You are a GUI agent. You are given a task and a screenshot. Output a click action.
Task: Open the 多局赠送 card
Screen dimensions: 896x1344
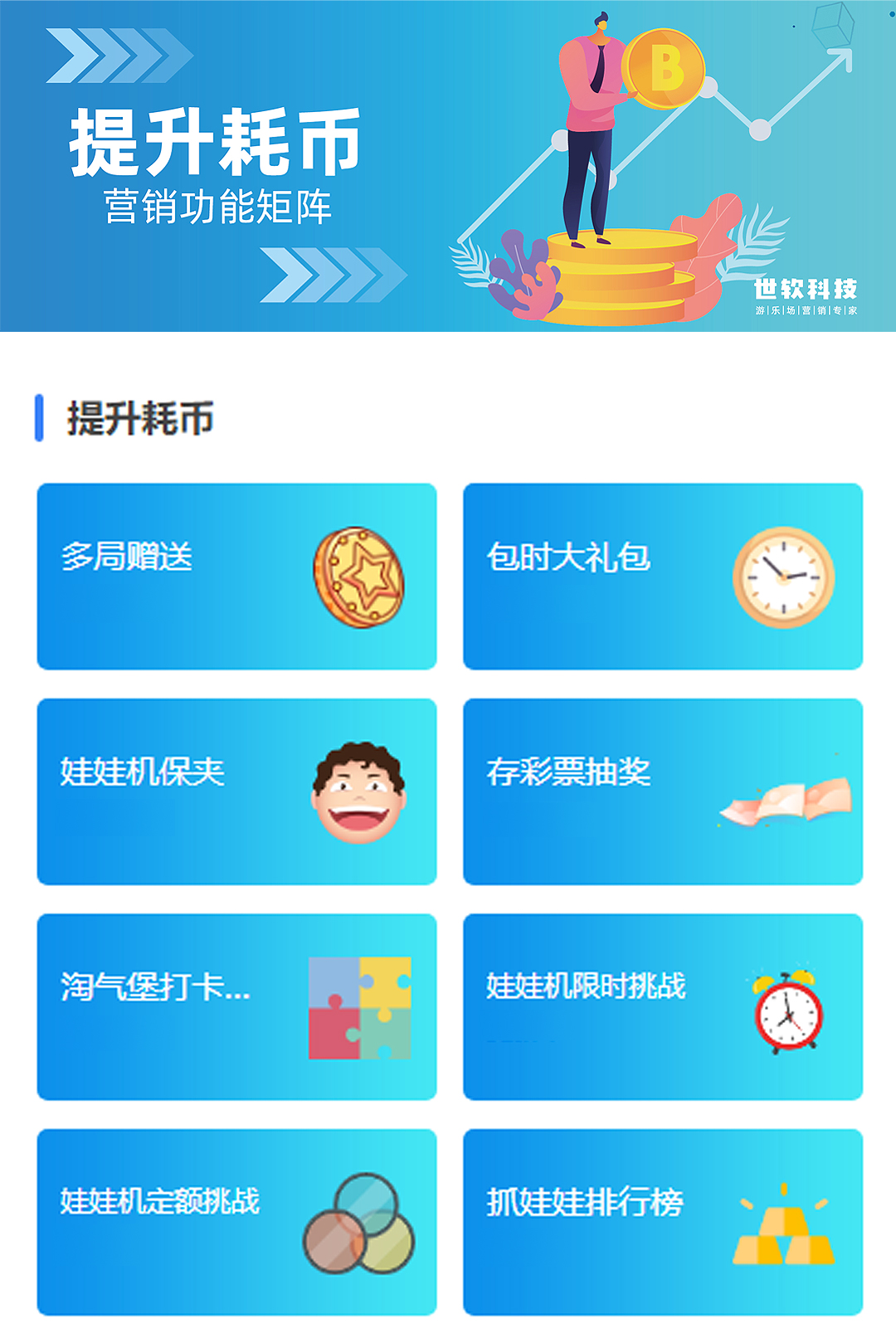[x=236, y=577]
